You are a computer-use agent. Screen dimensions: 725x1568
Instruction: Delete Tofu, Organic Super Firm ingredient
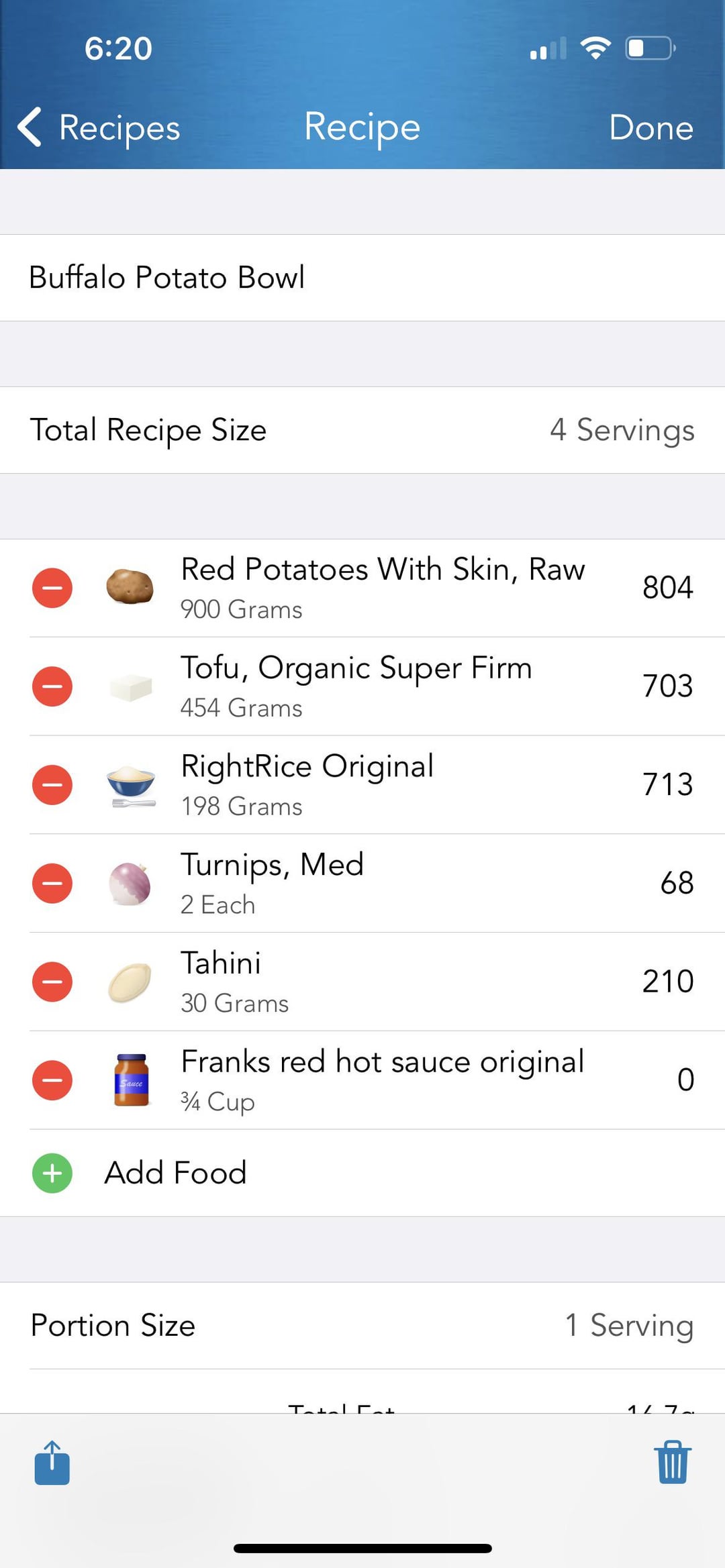coord(52,686)
